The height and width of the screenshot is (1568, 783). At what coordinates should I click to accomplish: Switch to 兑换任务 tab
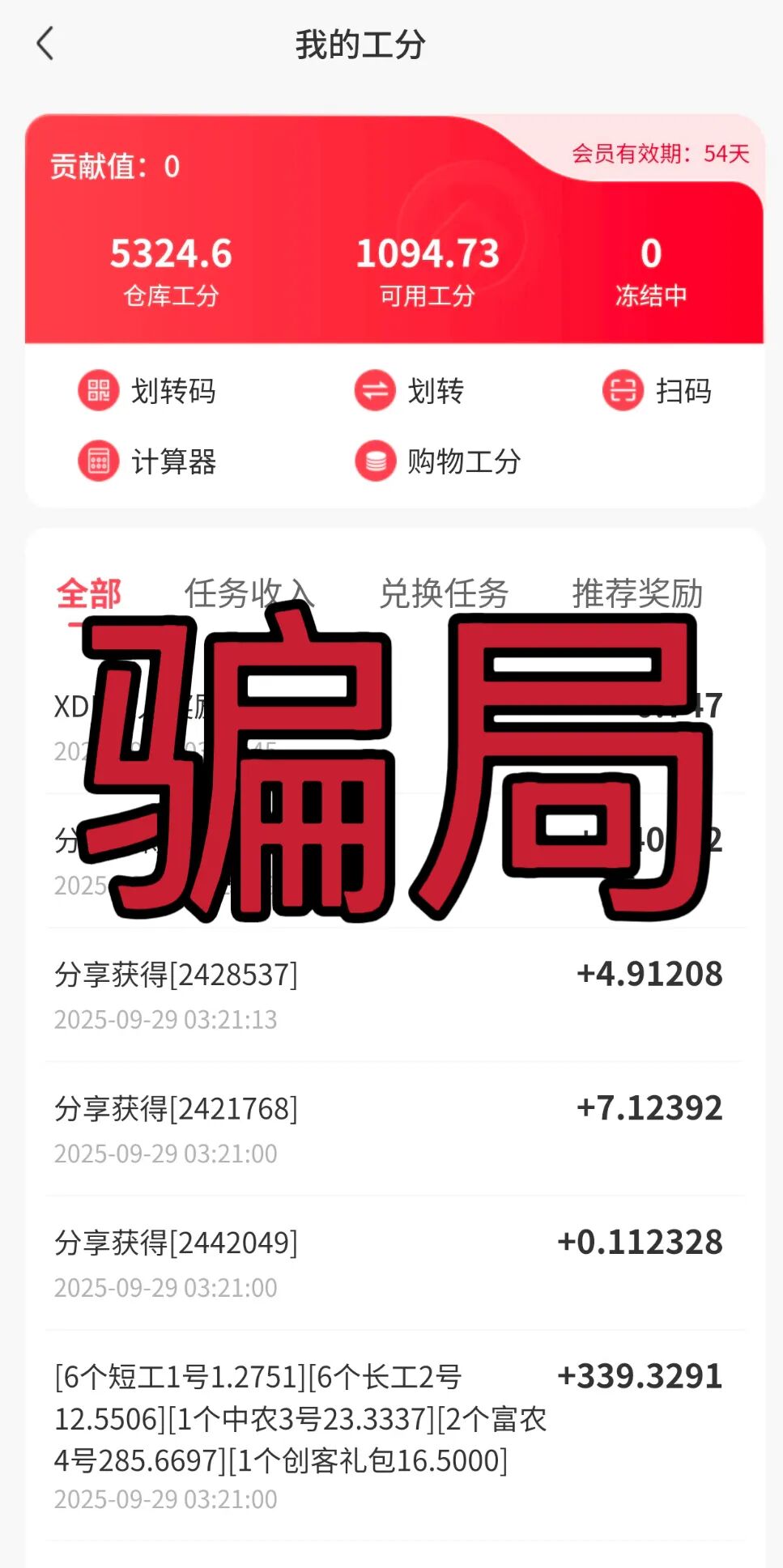point(444,593)
